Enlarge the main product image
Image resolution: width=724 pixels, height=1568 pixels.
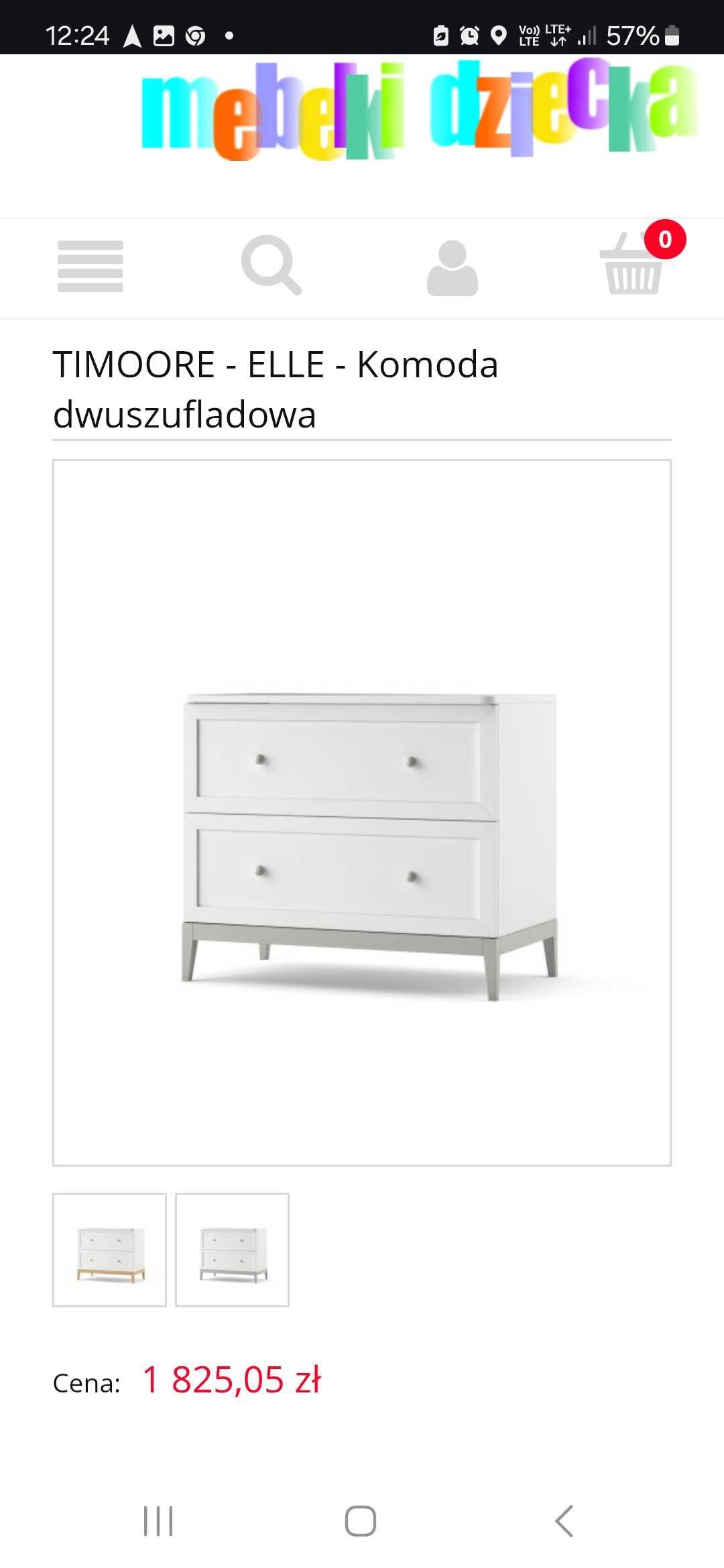click(x=362, y=812)
